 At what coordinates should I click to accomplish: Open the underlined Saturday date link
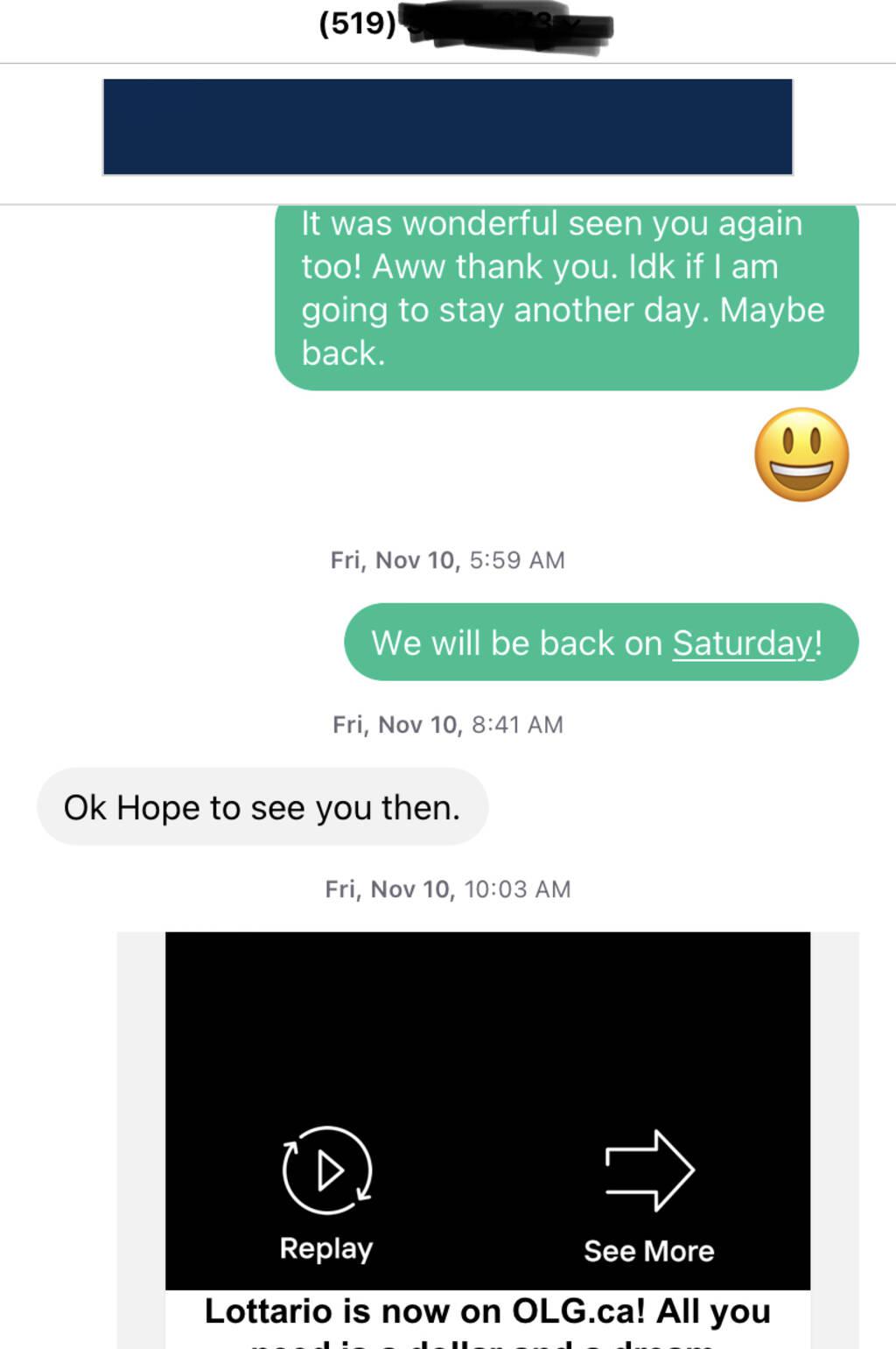(743, 643)
